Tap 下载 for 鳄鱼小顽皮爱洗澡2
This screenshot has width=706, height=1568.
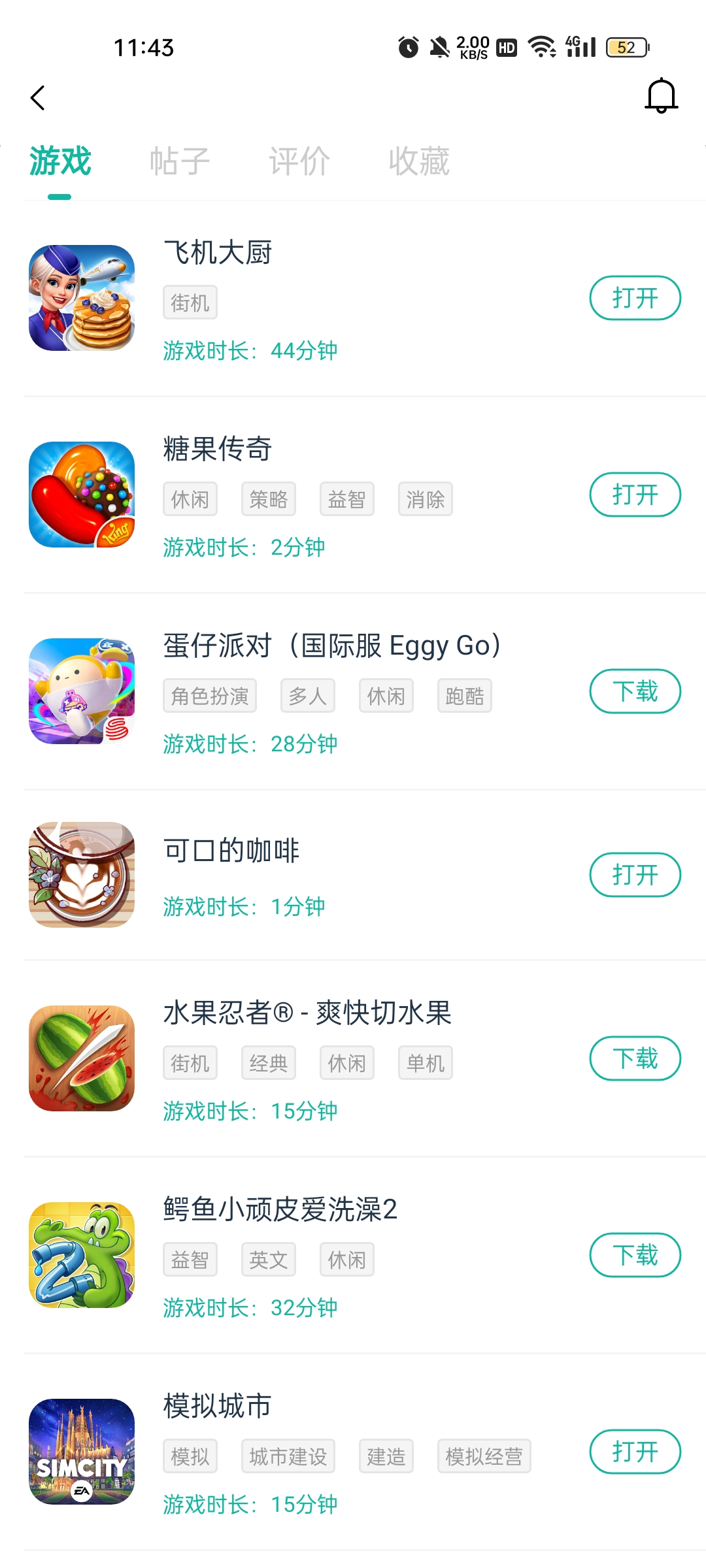pyautogui.click(x=635, y=1255)
